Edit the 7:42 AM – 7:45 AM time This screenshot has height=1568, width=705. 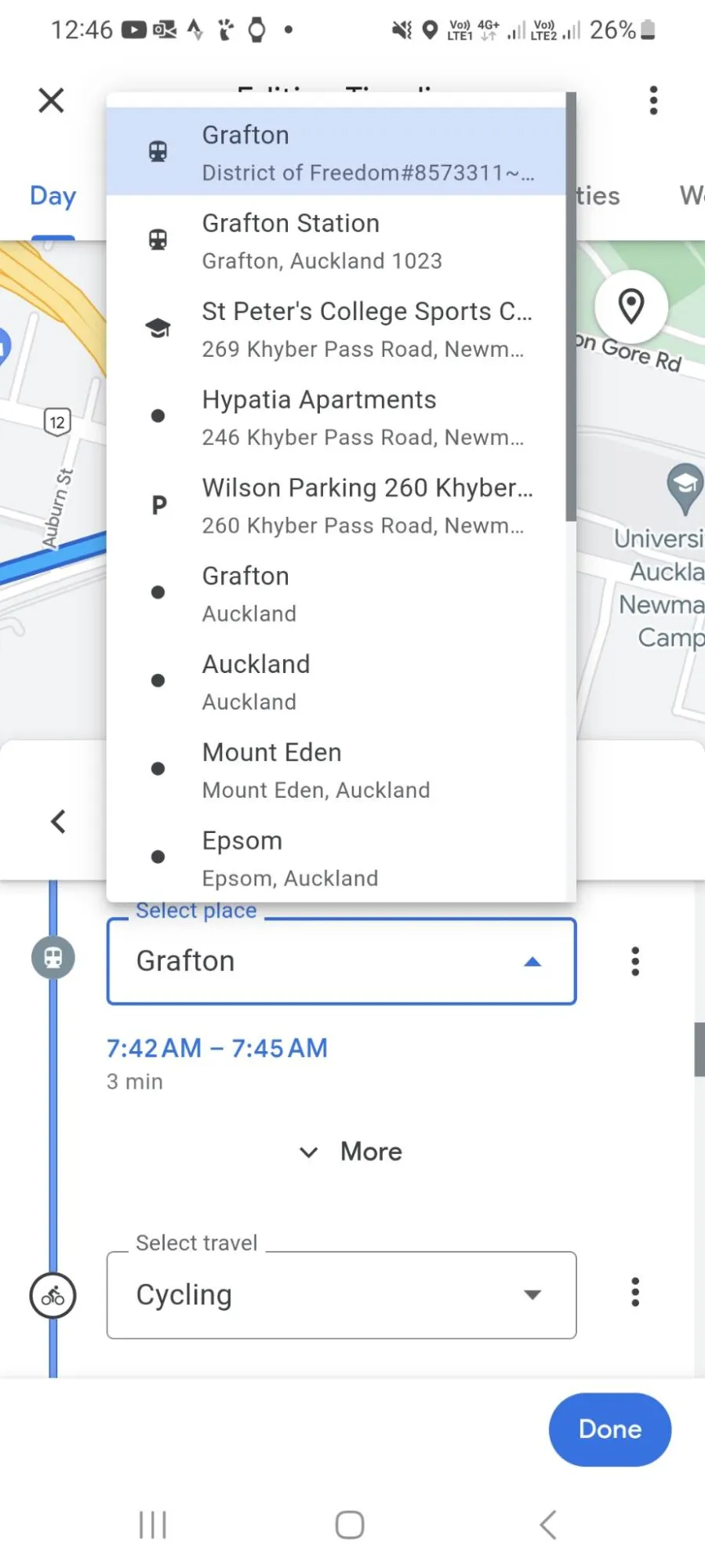pos(217,1048)
